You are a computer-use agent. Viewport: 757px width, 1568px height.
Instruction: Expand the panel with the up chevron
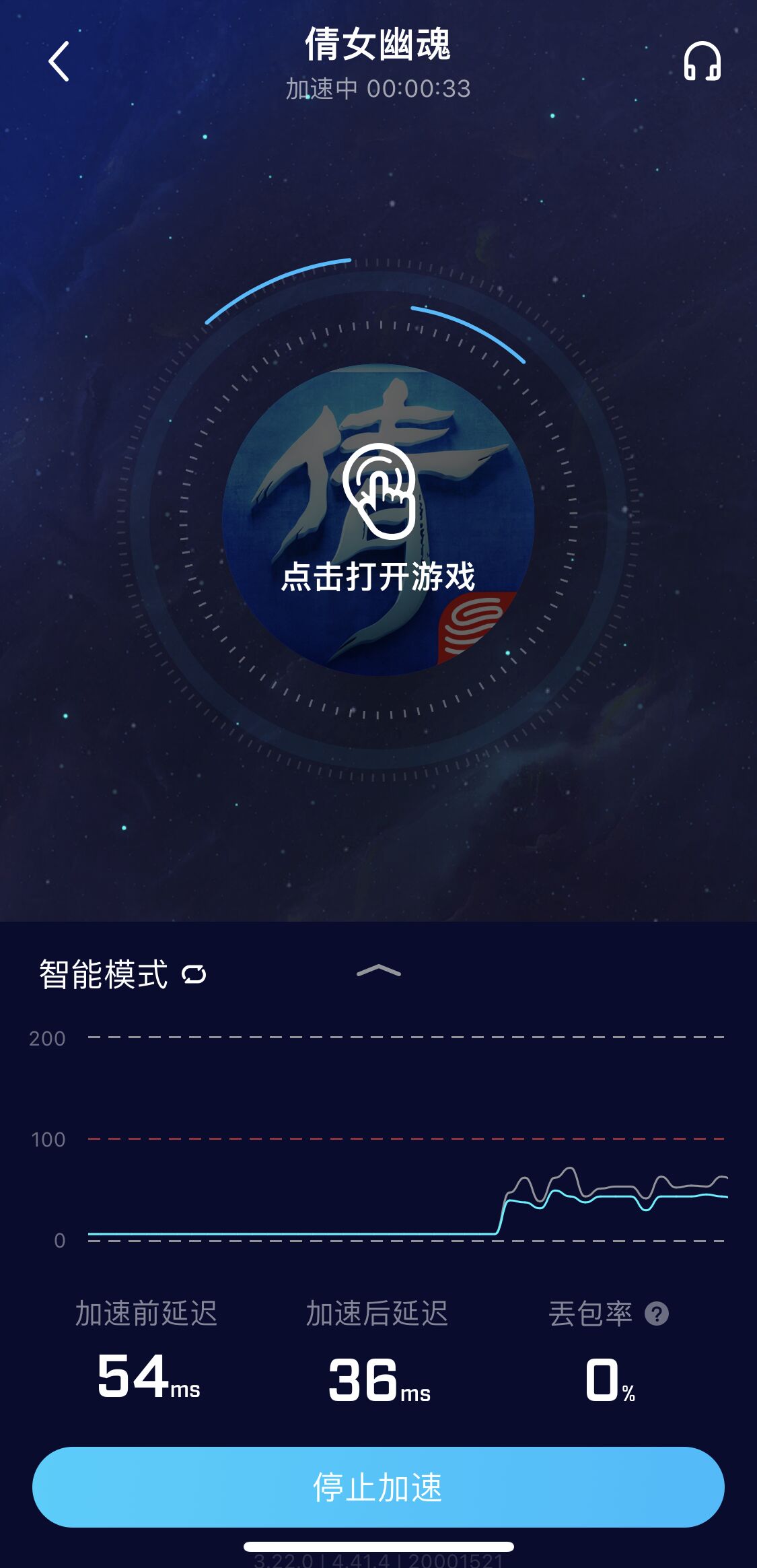point(378,971)
